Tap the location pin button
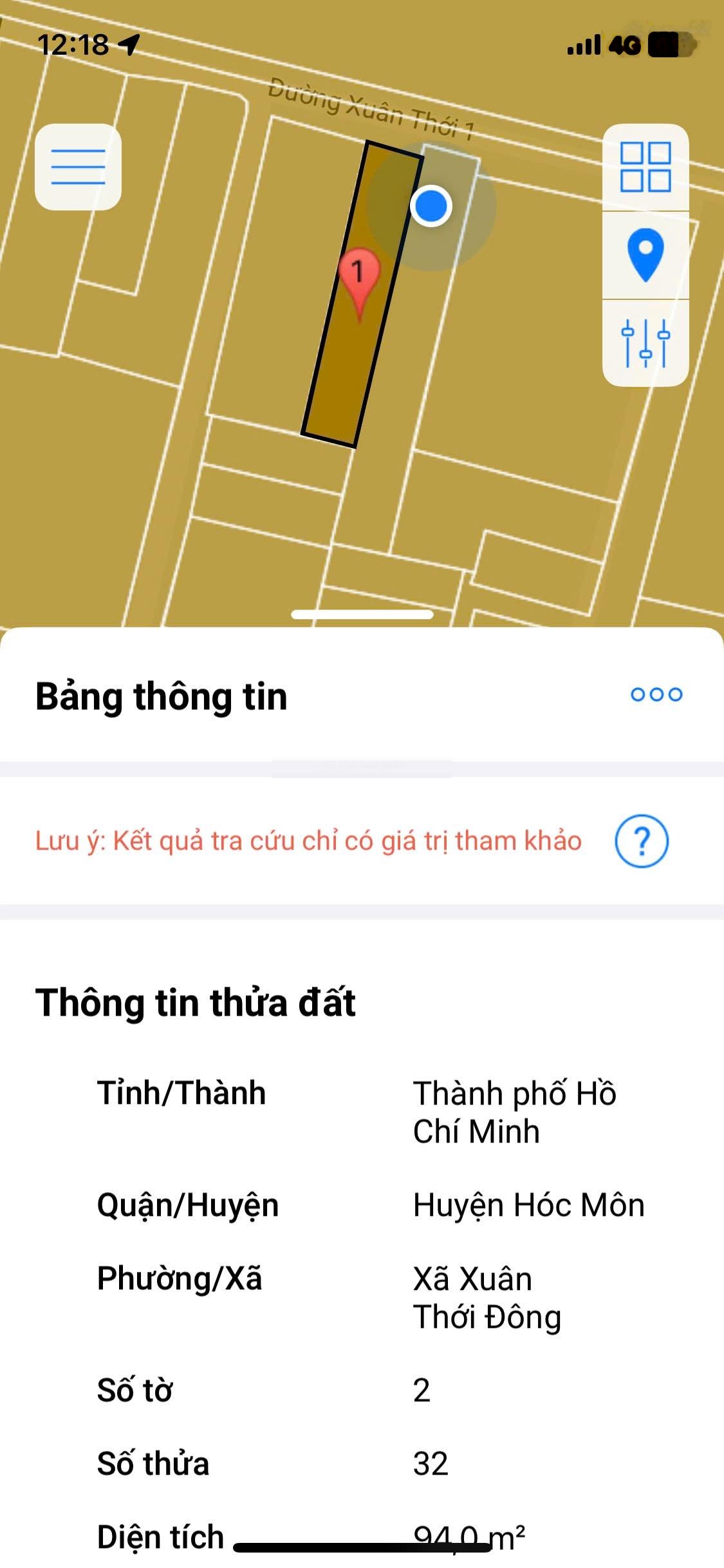Image resolution: width=724 pixels, height=1568 pixels. pyautogui.click(x=645, y=255)
